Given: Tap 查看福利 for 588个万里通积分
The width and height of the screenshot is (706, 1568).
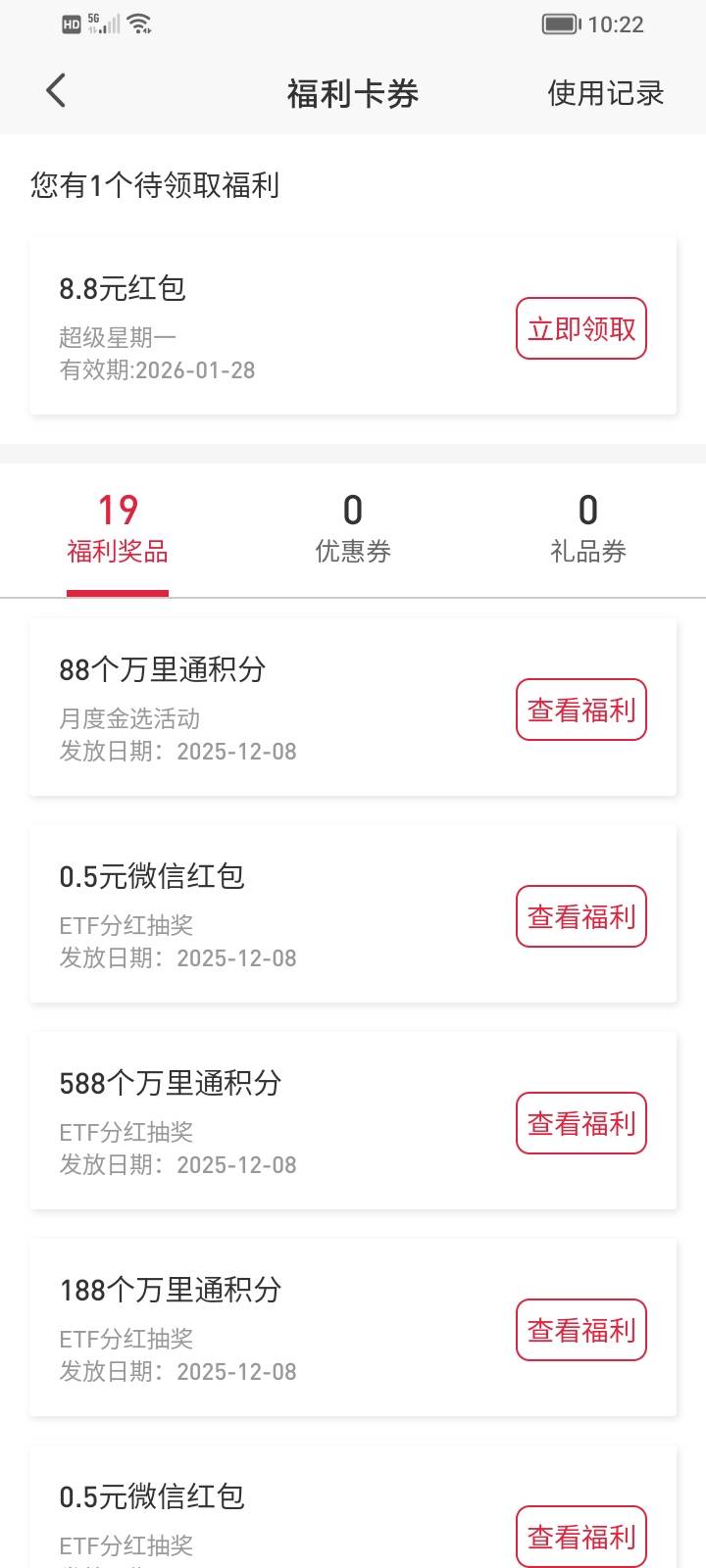Looking at the screenshot, I should (x=580, y=1124).
